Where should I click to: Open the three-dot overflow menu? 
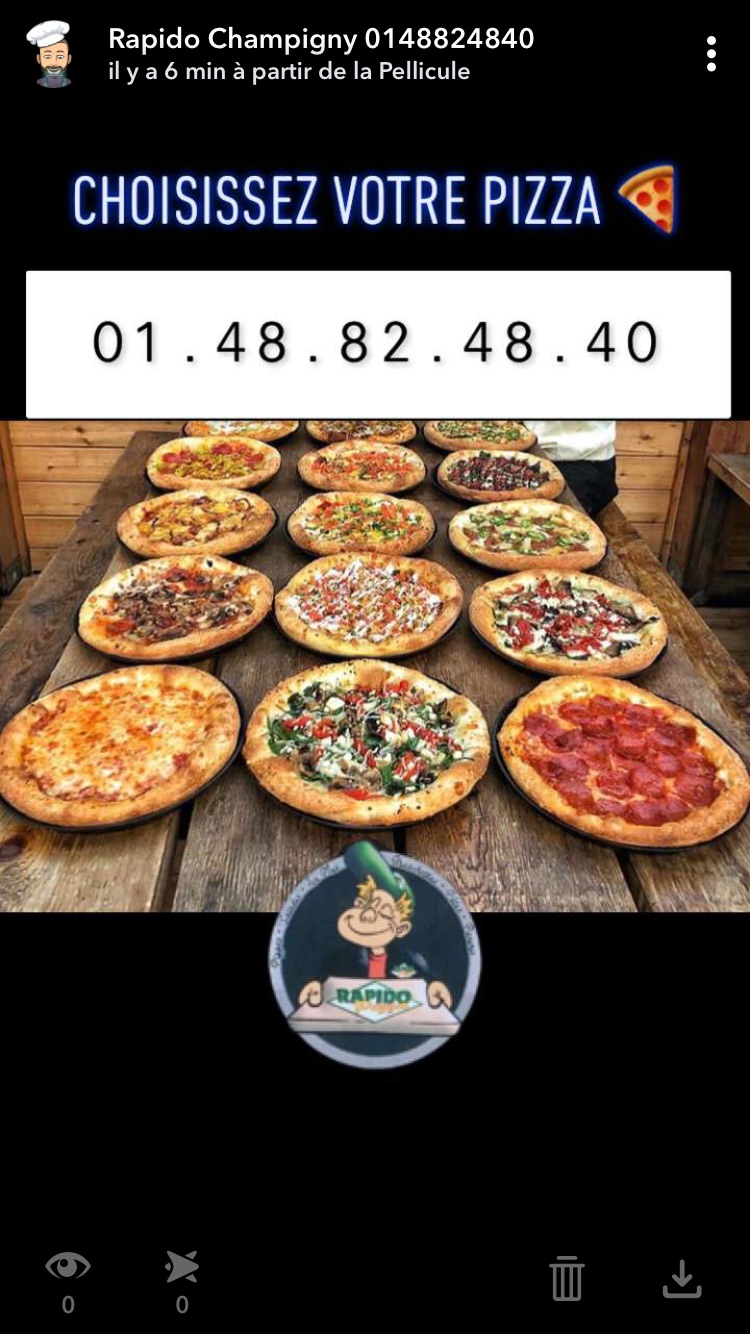(x=711, y=54)
